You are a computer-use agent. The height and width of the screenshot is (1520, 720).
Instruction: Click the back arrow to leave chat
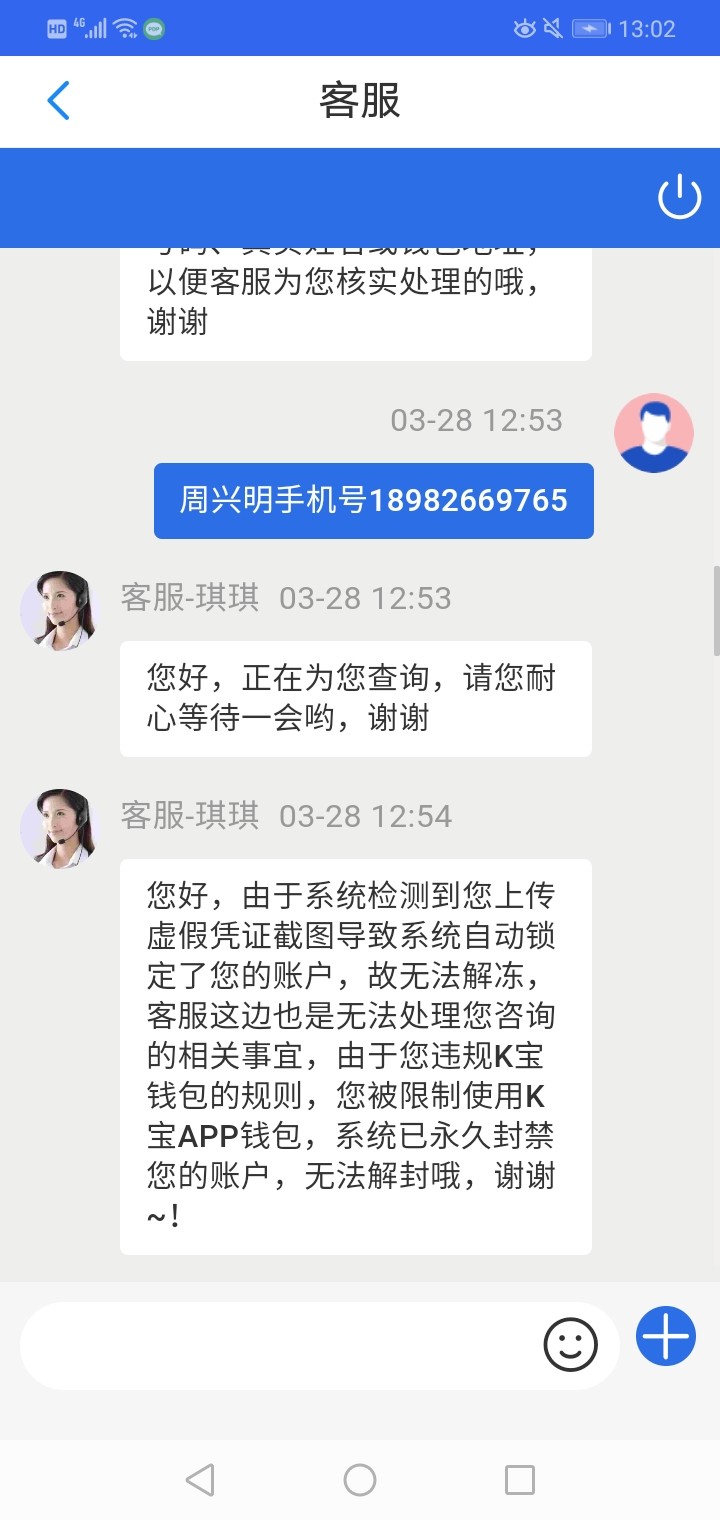coord(57,101)
